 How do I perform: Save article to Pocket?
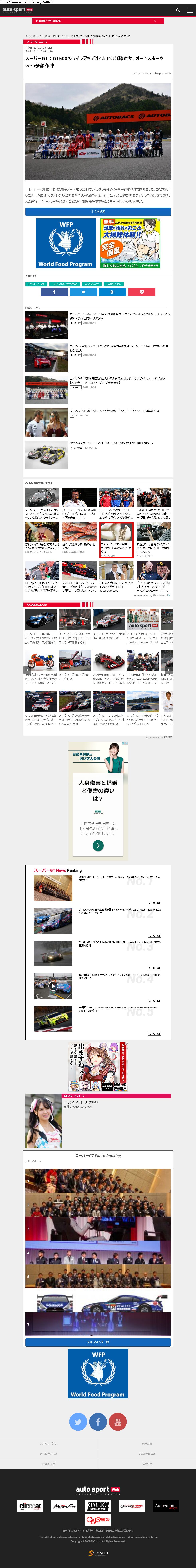141,292
